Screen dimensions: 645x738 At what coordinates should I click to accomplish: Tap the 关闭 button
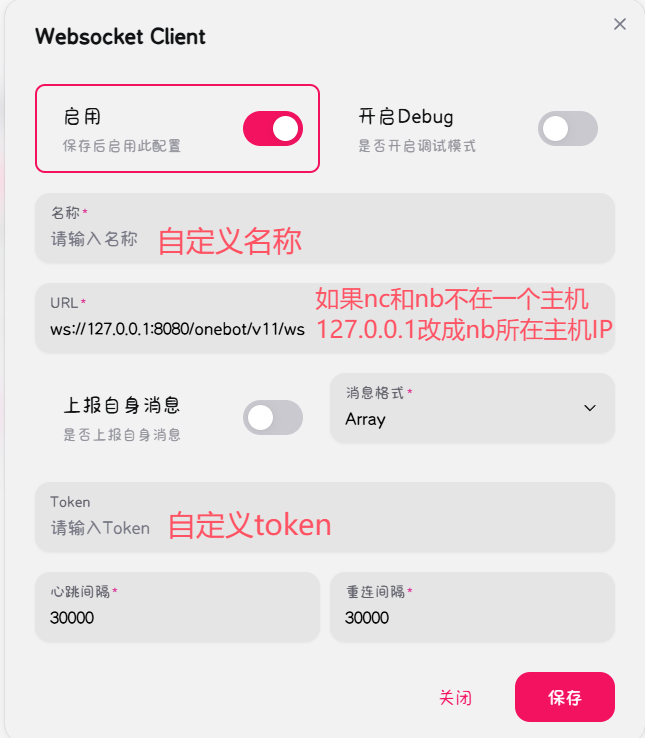(455, 698)
